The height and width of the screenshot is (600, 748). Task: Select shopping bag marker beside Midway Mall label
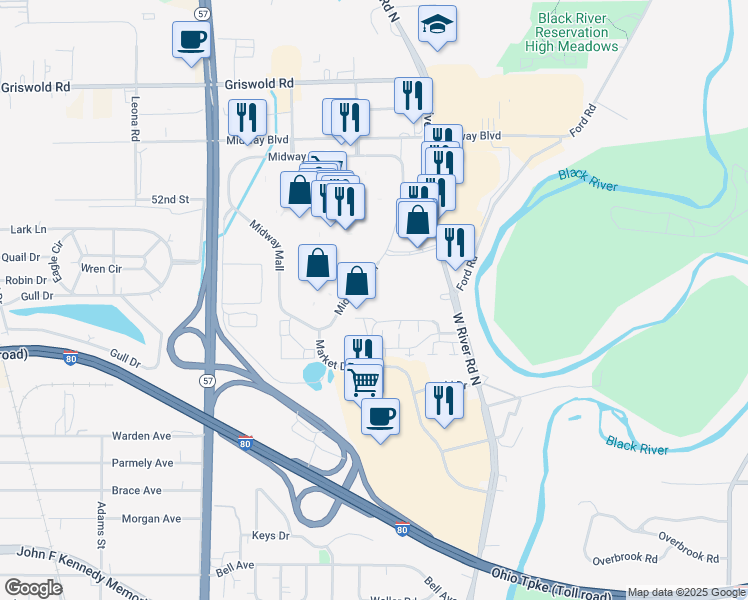[317, 264]
